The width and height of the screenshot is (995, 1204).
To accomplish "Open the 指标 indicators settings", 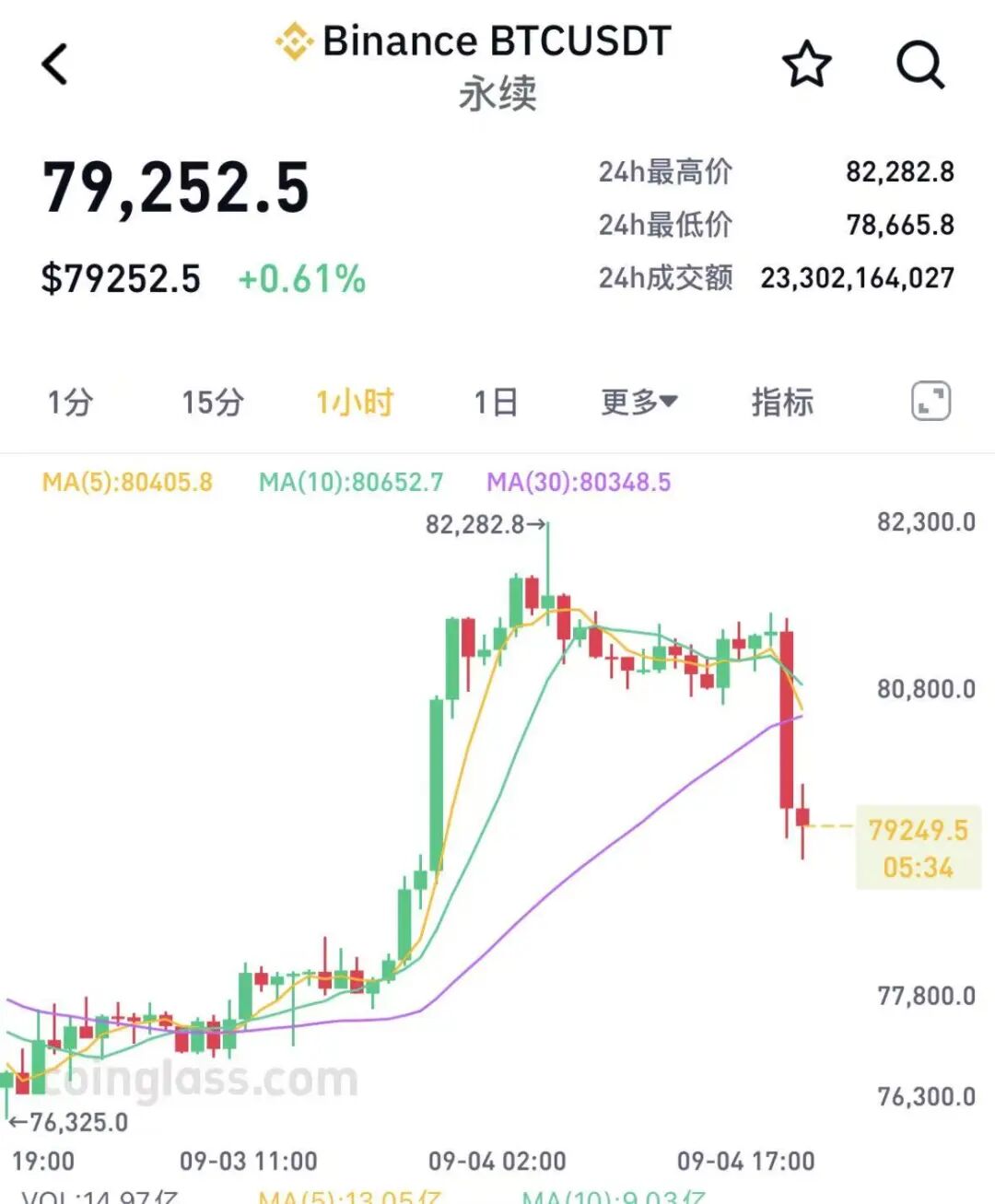I will [782, 403].
